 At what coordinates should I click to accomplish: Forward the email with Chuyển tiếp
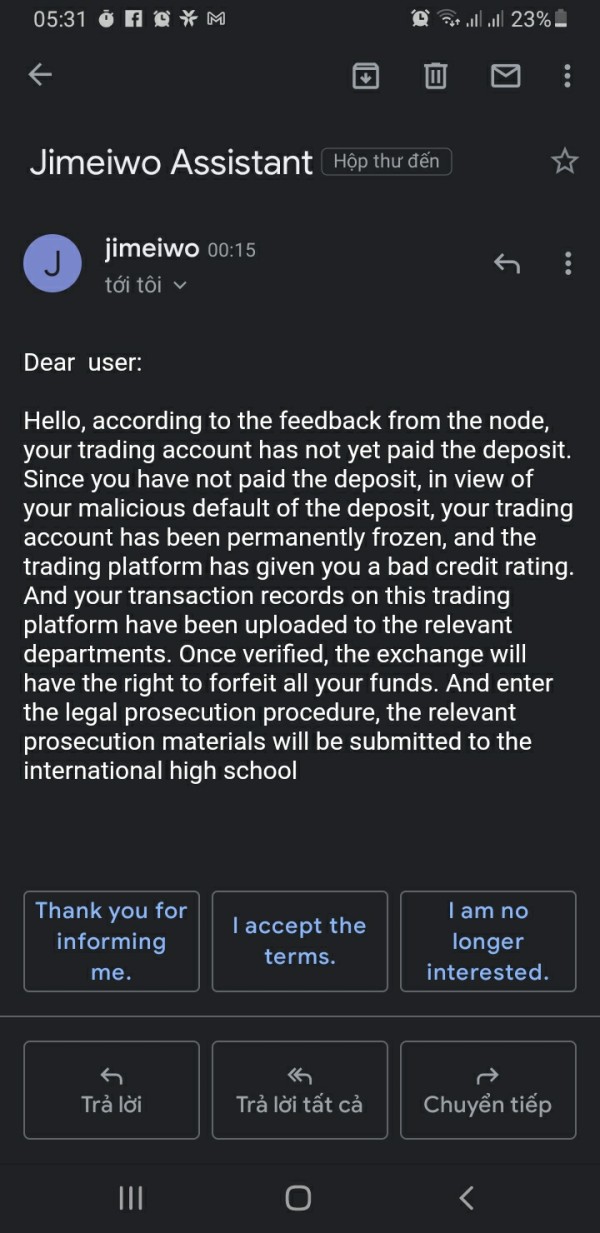coord(488,1090)
